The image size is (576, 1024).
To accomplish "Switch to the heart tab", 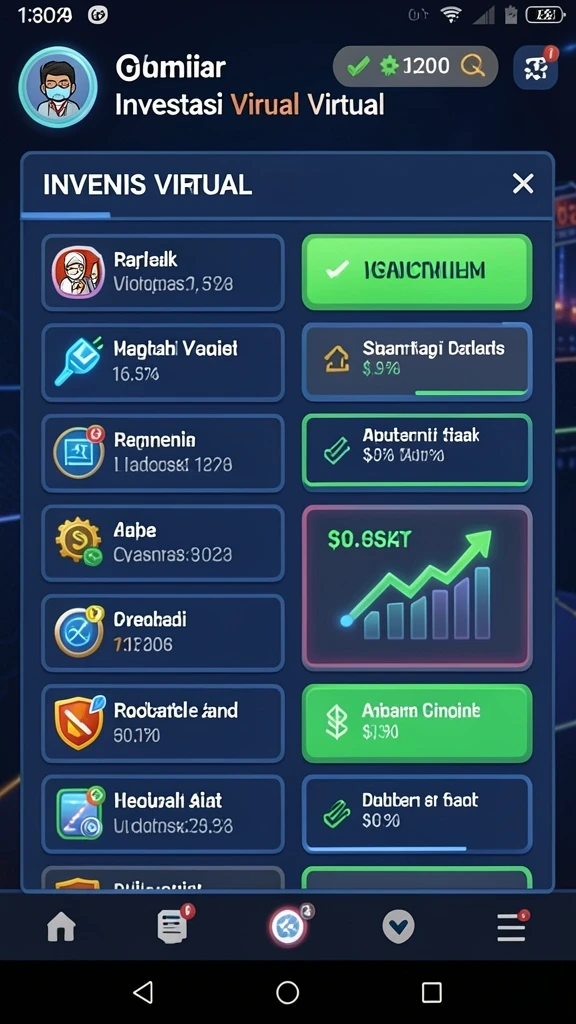I will point(398,927).
